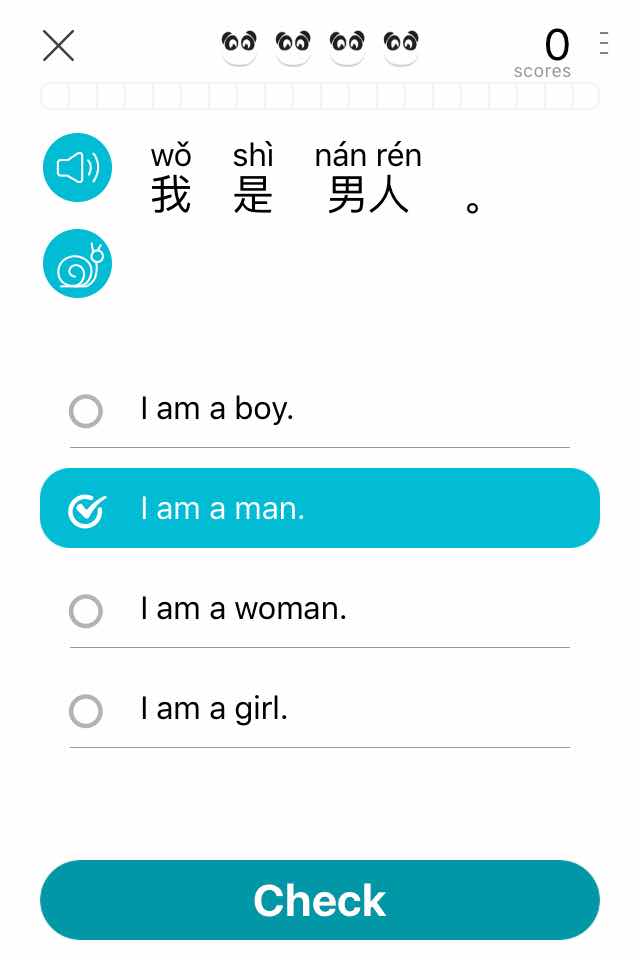
Task: Play the sentence audio at normal speed
Action: tap(77, 167)
